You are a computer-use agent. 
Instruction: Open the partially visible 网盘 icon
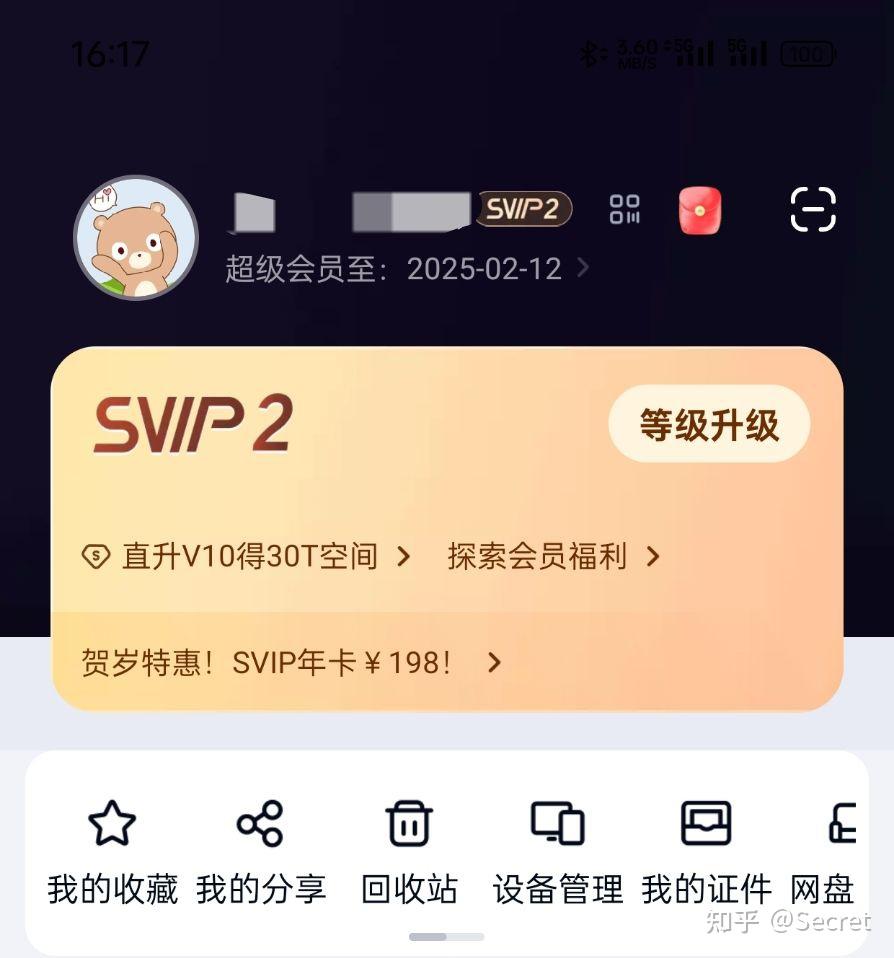tap(843, 824)
